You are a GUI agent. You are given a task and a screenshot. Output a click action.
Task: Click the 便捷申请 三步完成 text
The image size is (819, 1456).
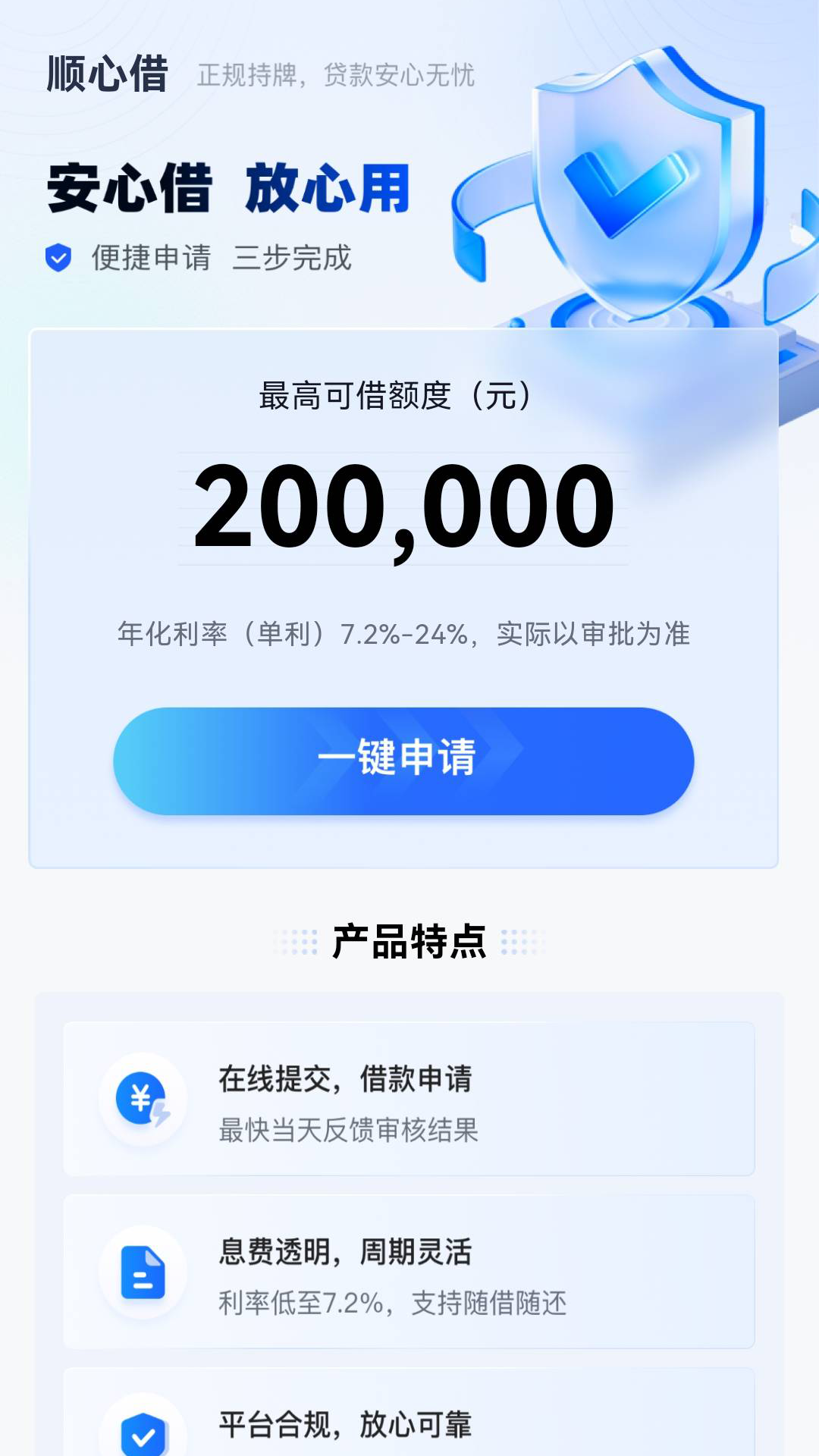pos(222,259)
